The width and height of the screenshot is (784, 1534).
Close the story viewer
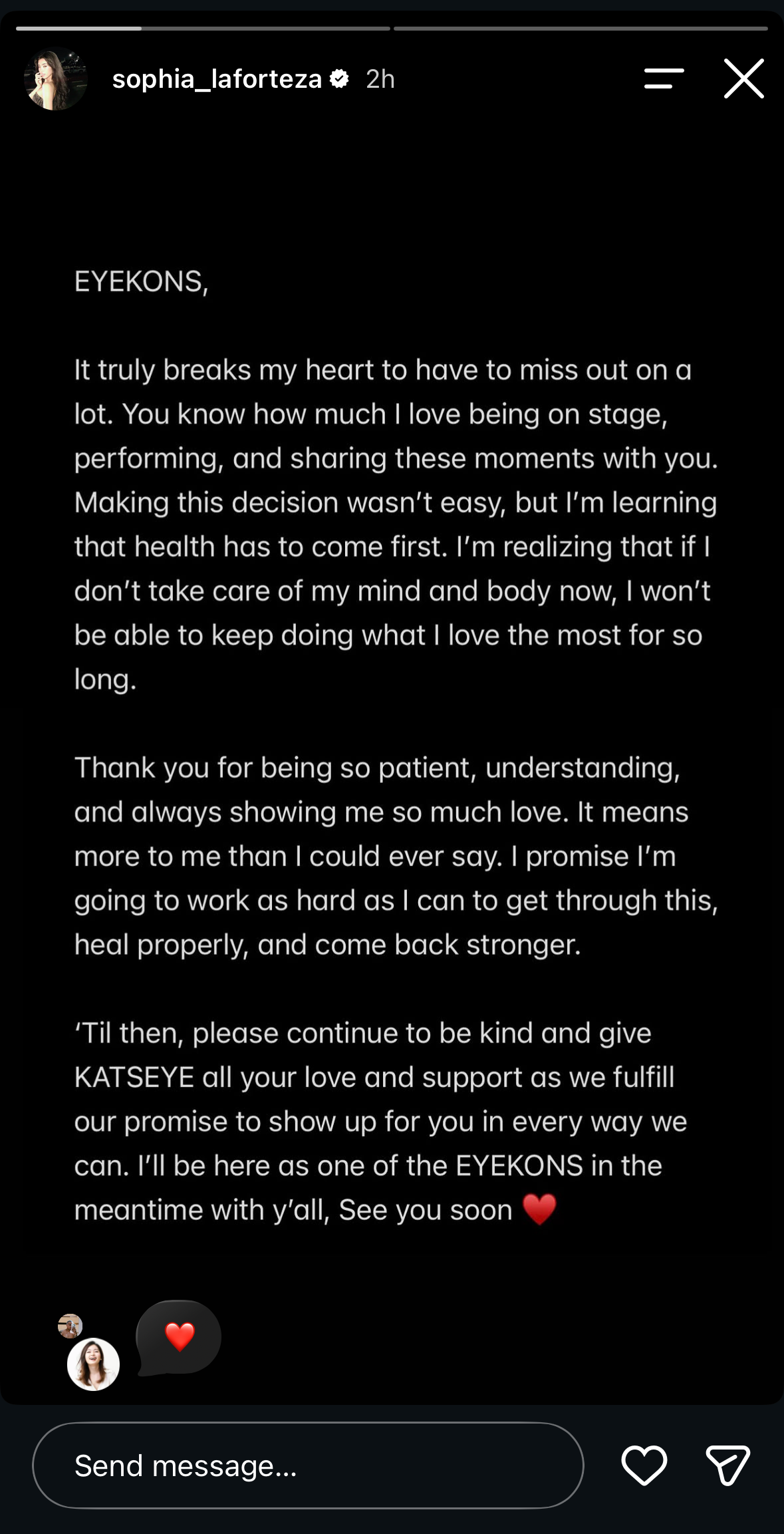point(743,78)
